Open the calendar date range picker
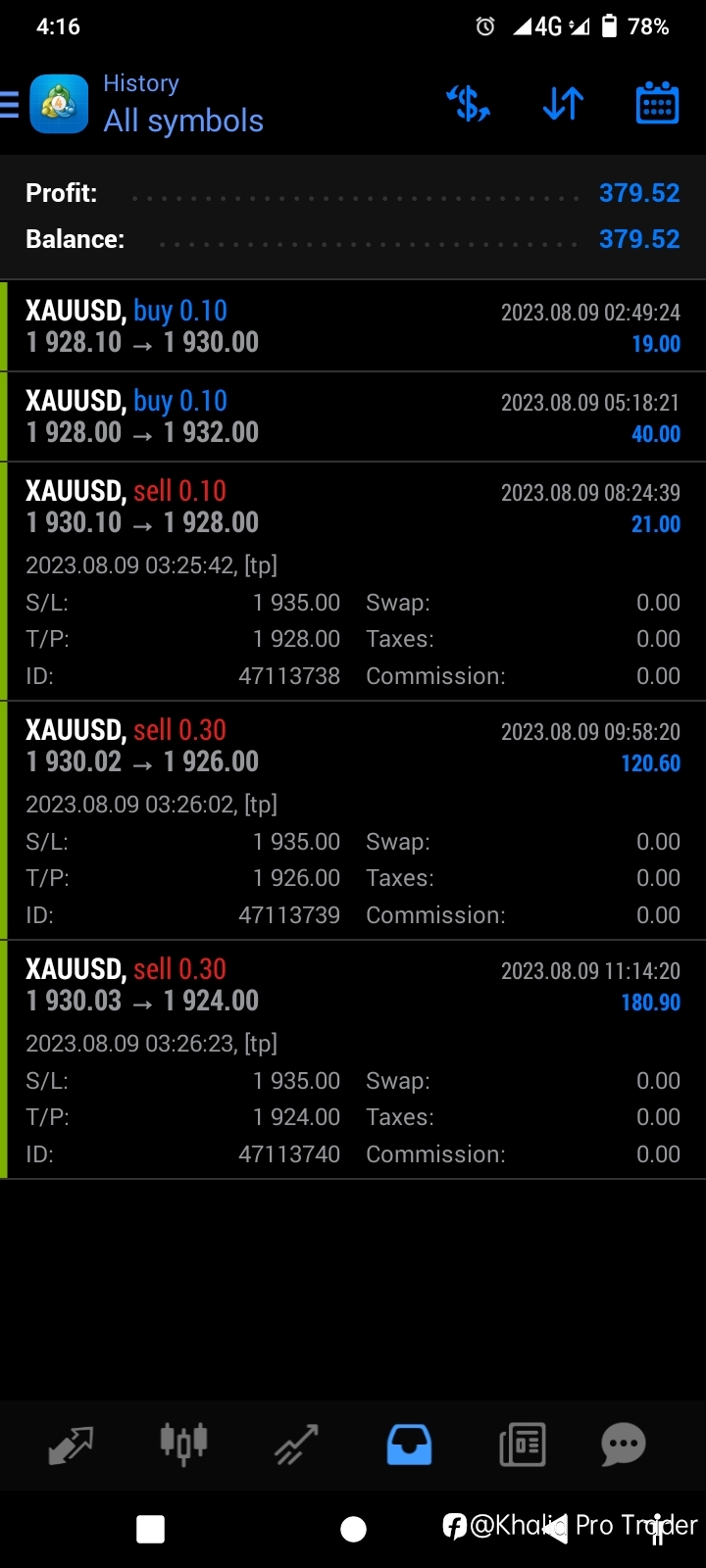The image size is (706, 1568). click(657, 103)
